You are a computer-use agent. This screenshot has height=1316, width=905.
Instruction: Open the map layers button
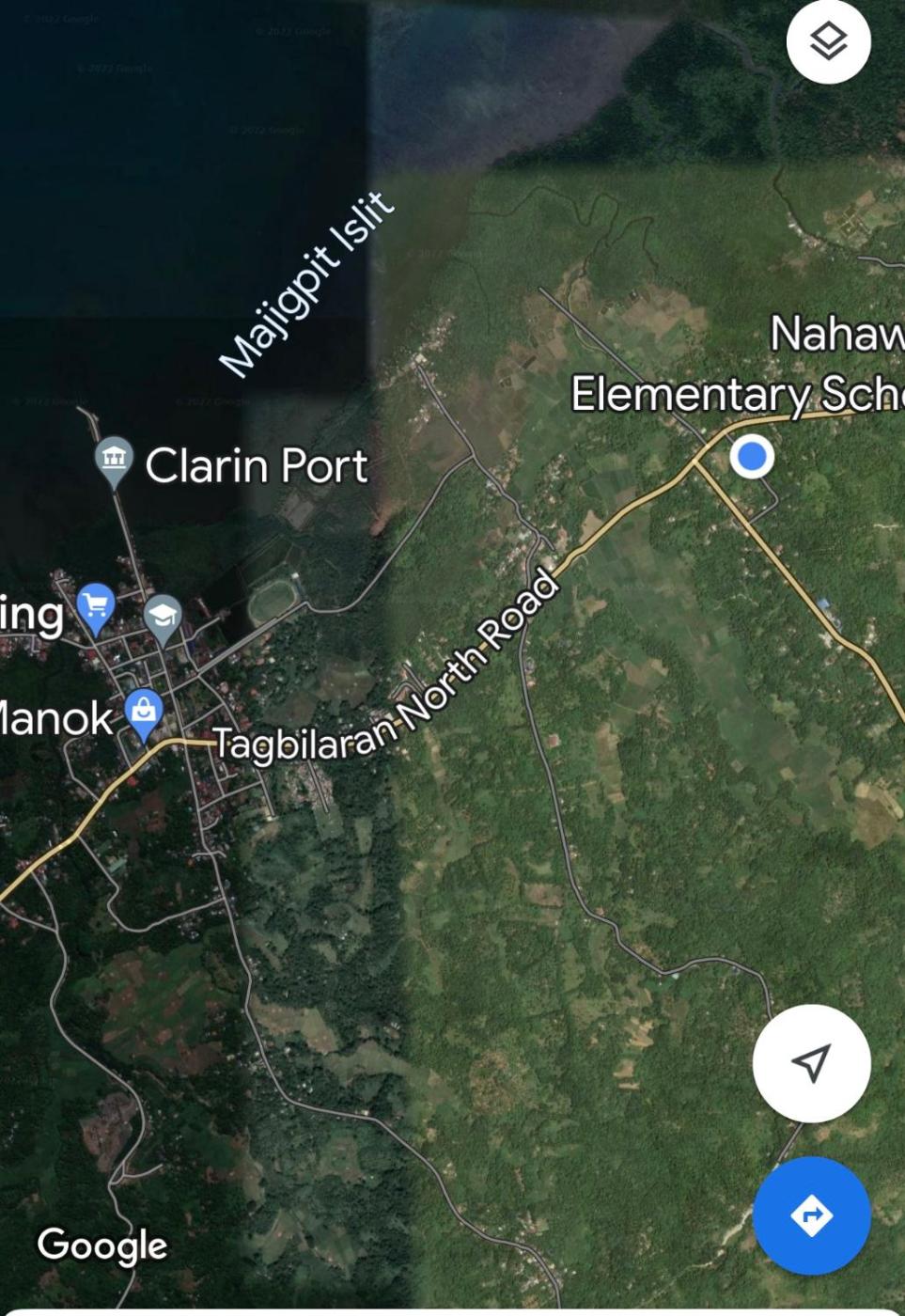click(828, 41)
